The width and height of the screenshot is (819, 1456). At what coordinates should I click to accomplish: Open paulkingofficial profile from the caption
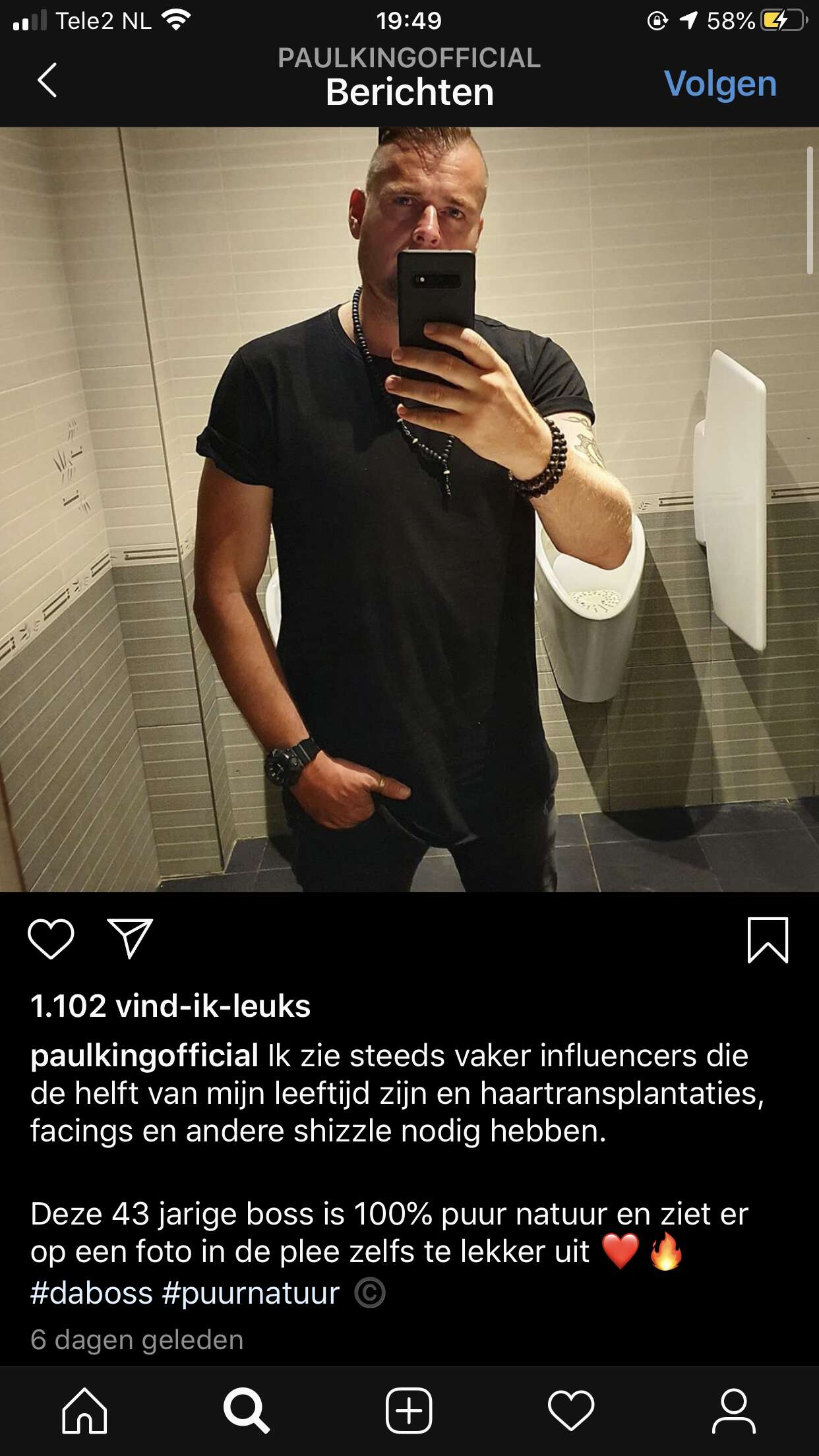(x=144, y=1056)
